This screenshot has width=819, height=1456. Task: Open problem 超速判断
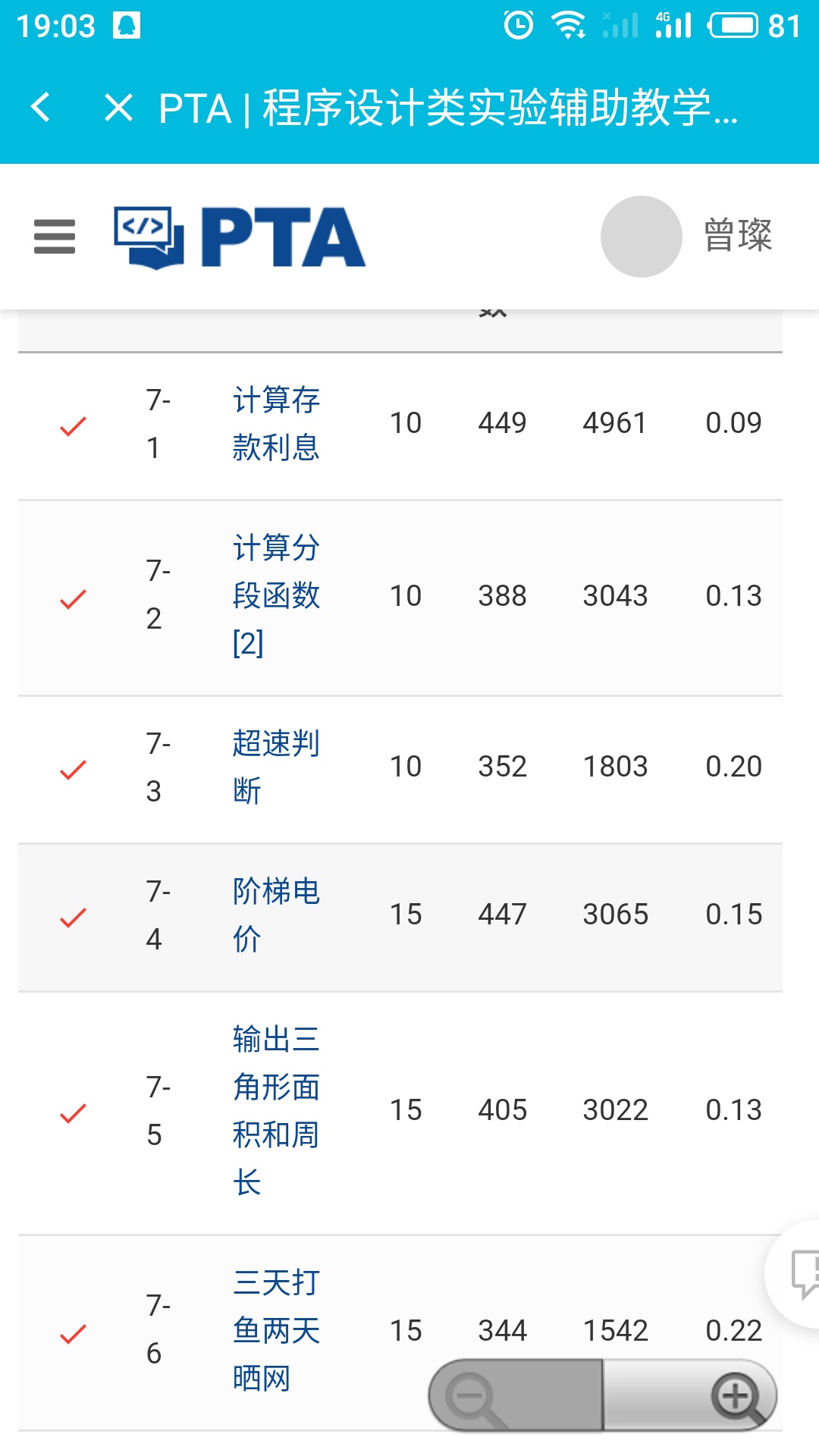pos(276,767)
